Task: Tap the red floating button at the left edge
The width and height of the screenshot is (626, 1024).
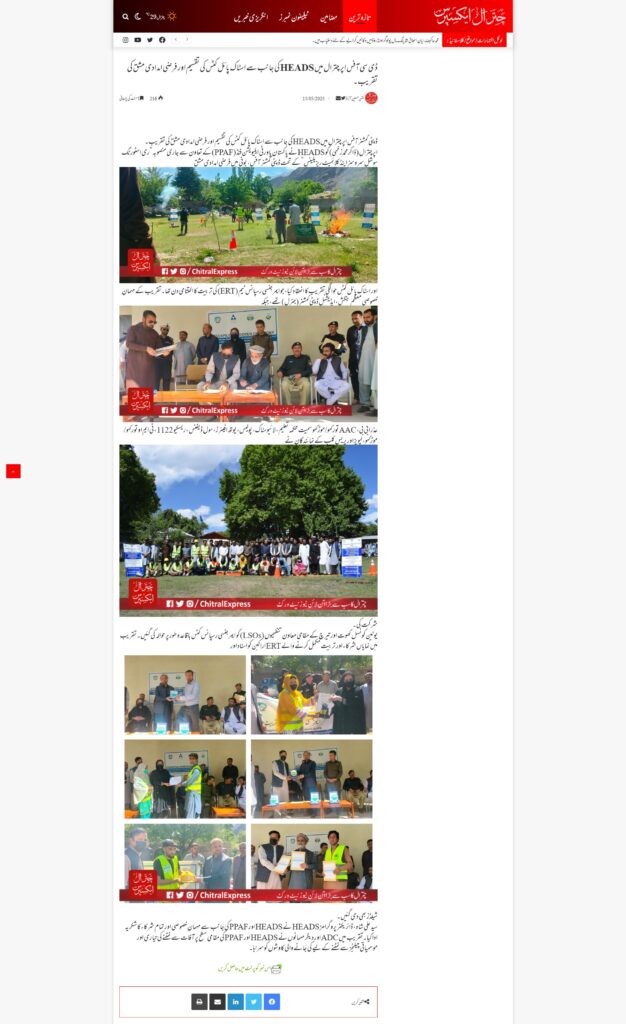Action: (13, 471)
